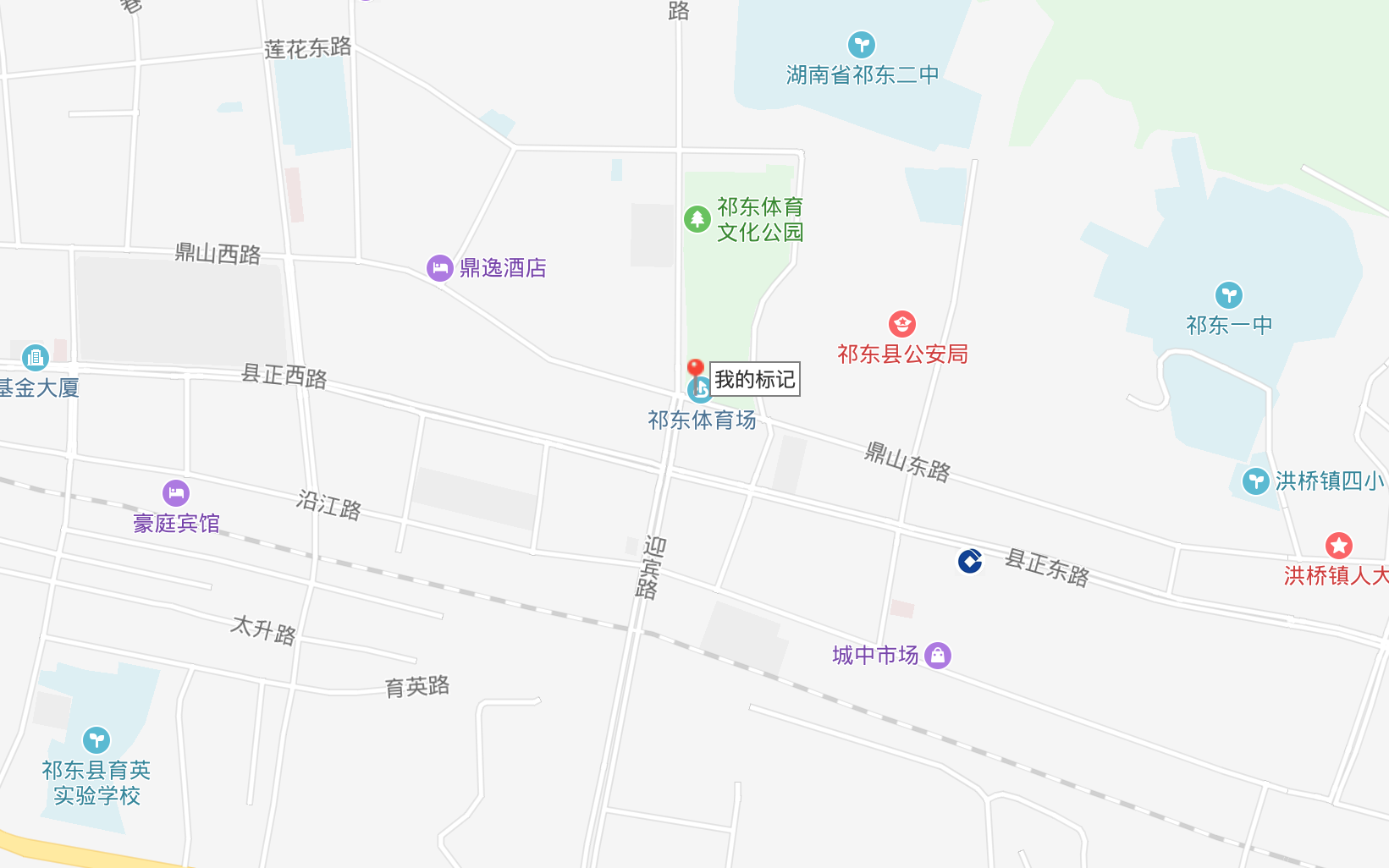Select the 洪桥镇四小 school marker
Viewport: 1389px width, 868px height.
pyautogui.click(x=1256, y=481)
